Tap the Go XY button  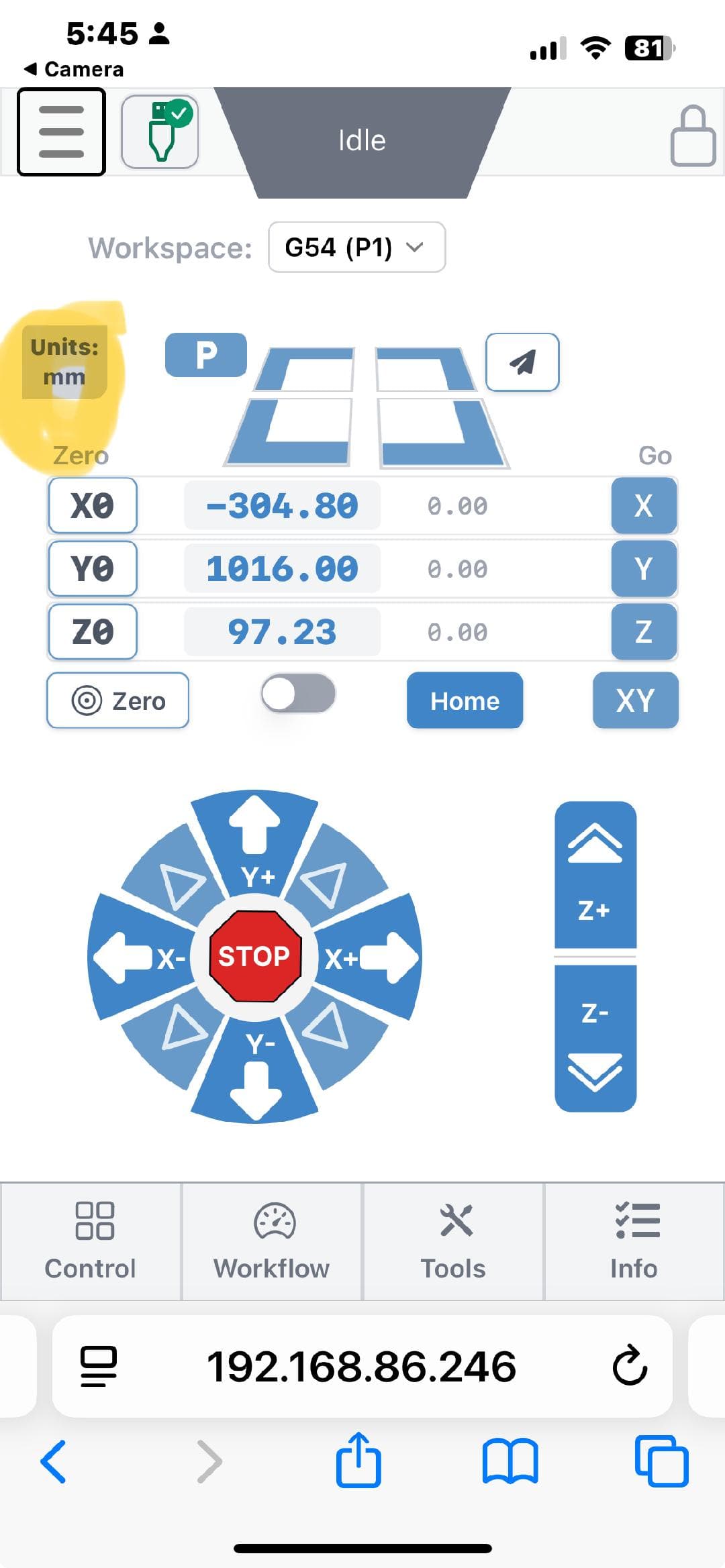coord(635,700)
